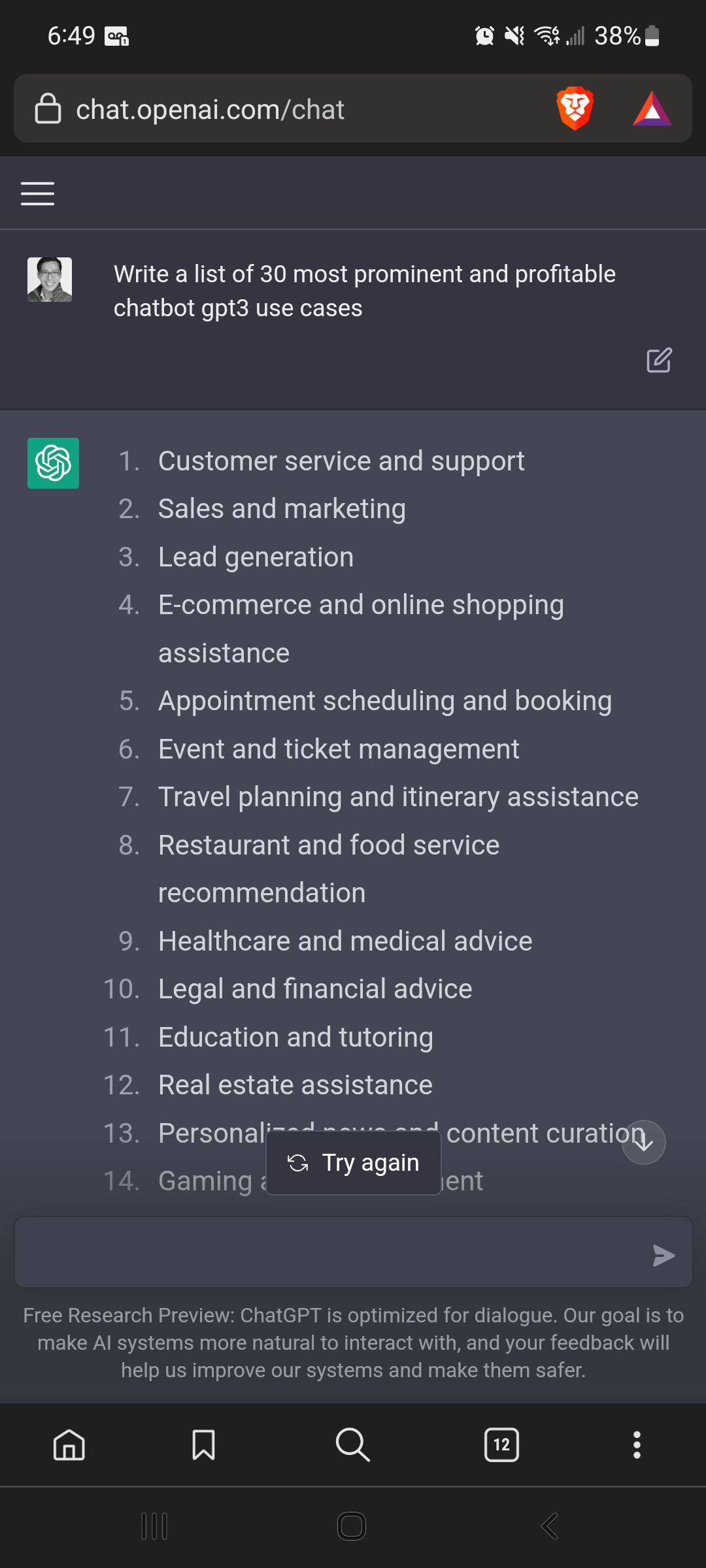This screenshot has width=706, height=1568.
Task: Go to the browser home page
Action: pos(69,1445)
